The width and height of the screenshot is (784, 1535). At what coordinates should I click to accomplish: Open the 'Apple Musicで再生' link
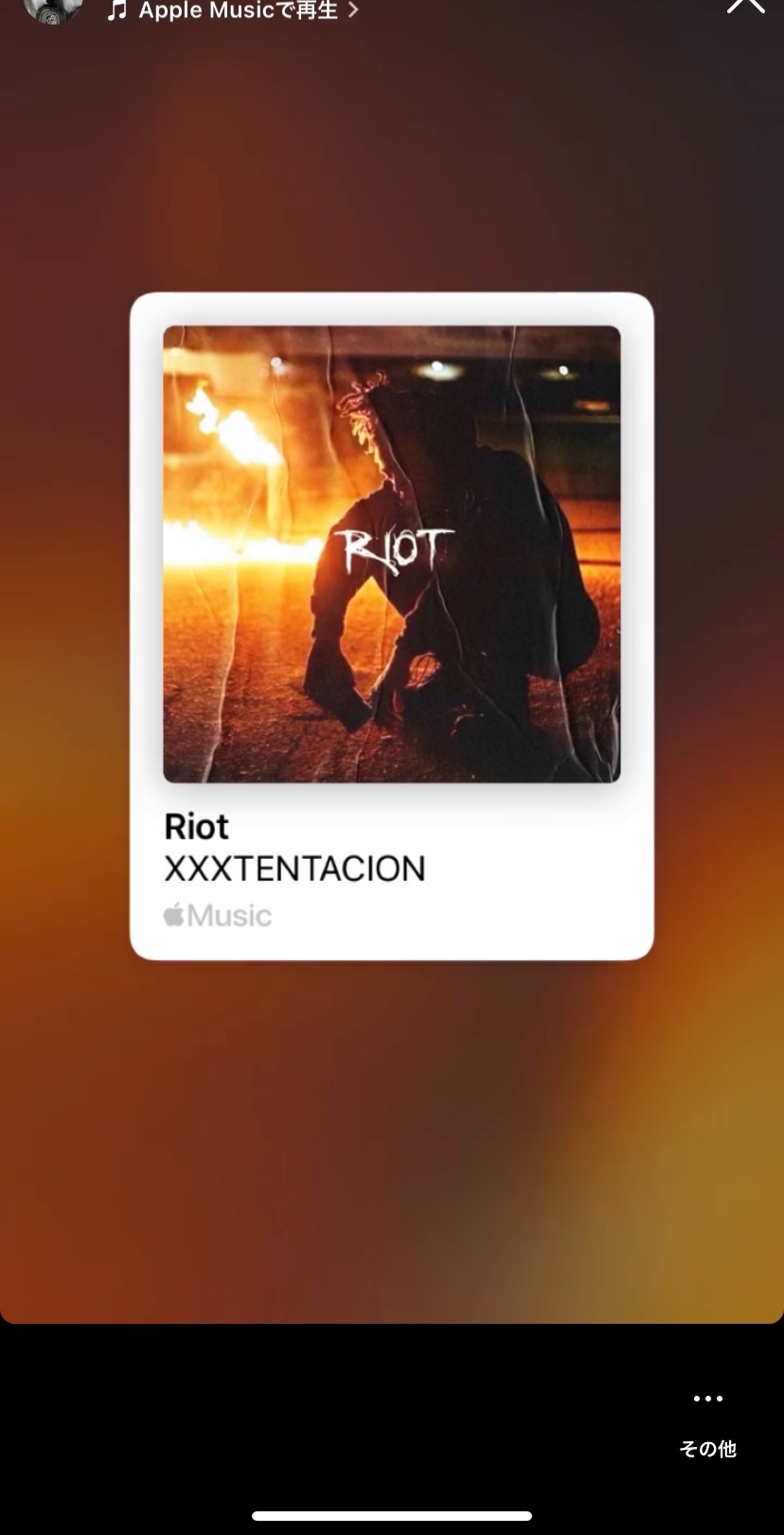tap(233, 11)
